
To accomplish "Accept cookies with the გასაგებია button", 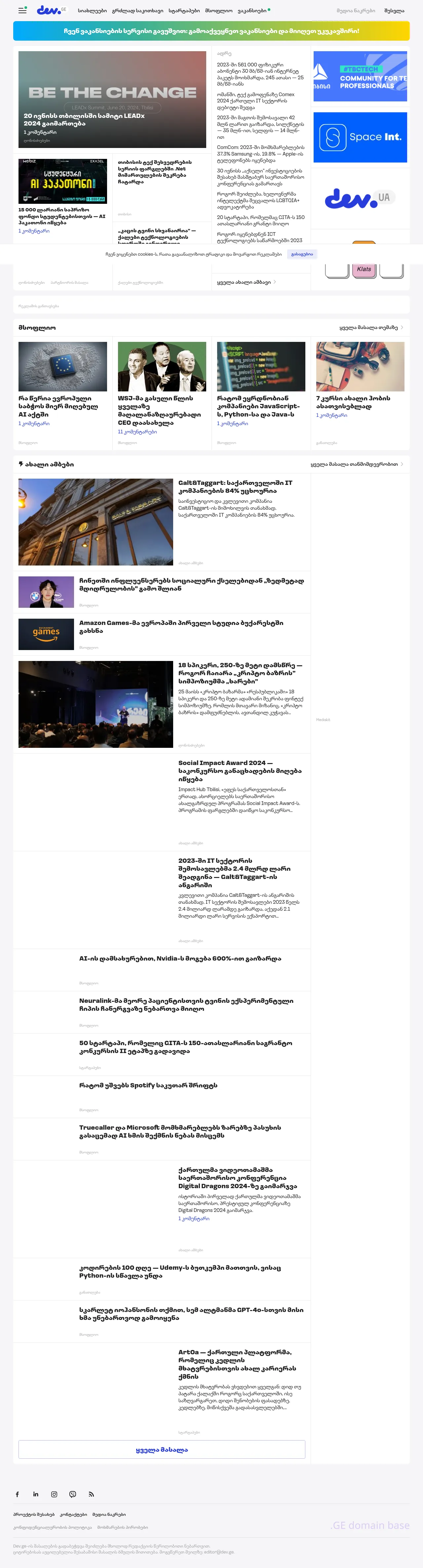I will (302, 254).
